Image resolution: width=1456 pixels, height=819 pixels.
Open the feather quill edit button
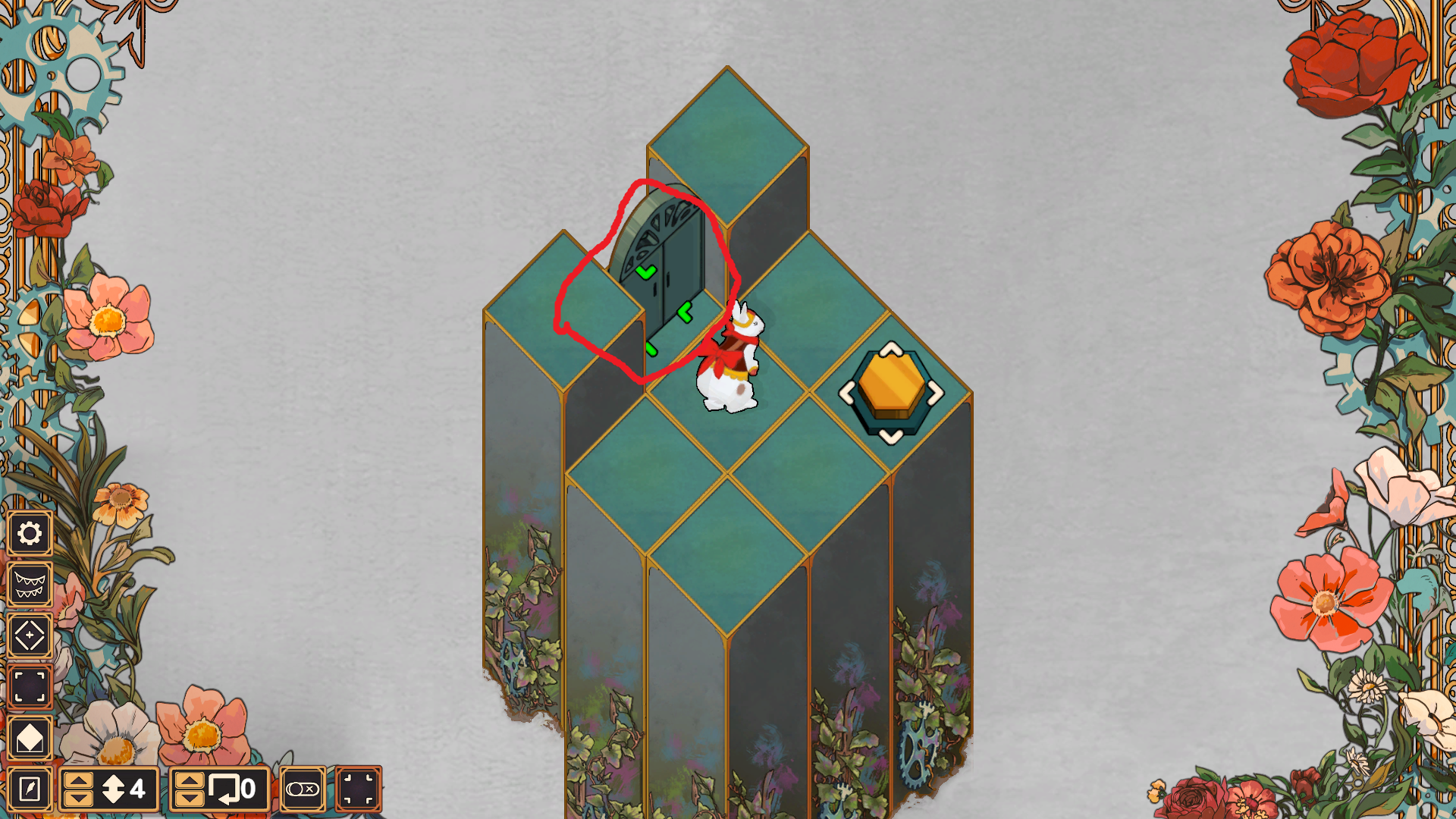(x=30, y=789)
